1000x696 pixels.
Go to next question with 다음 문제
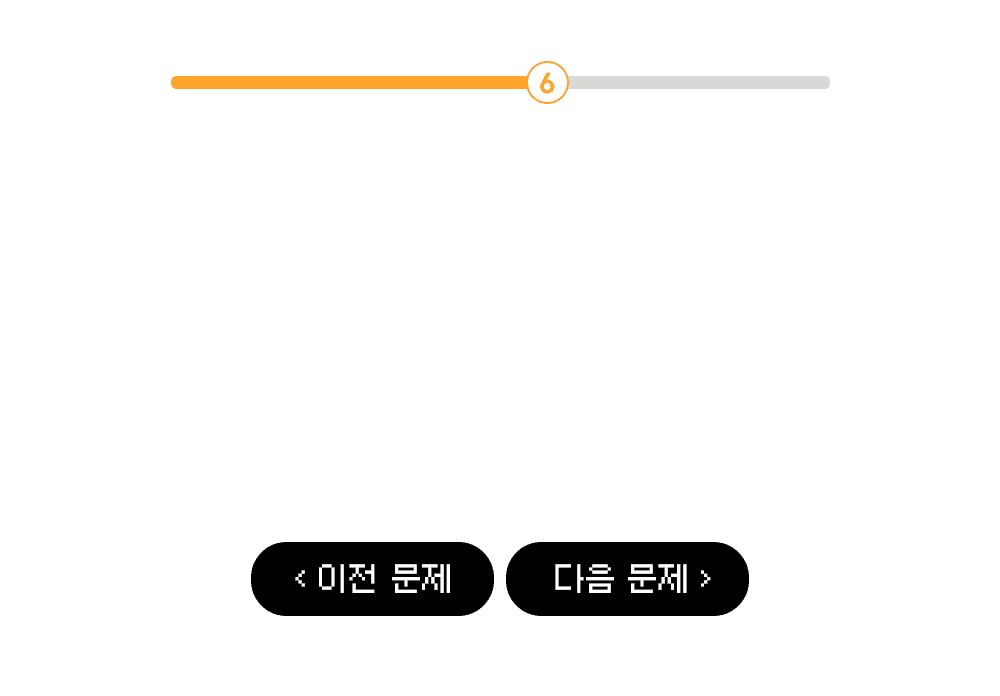pos(627,579)
